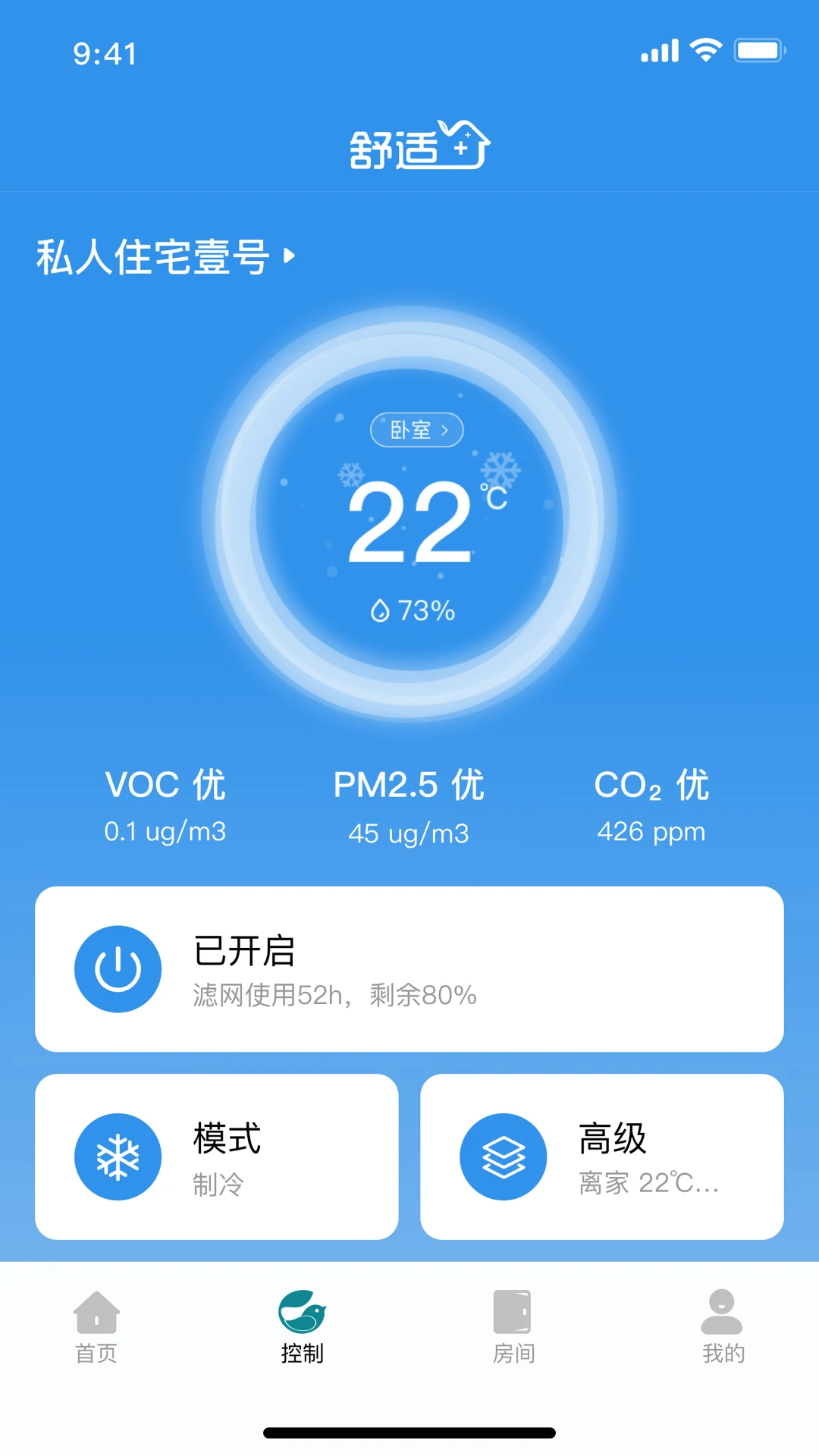Tap the temperature ring to adjust 22°C
The image size is (819, 1456).
point(413,523)
